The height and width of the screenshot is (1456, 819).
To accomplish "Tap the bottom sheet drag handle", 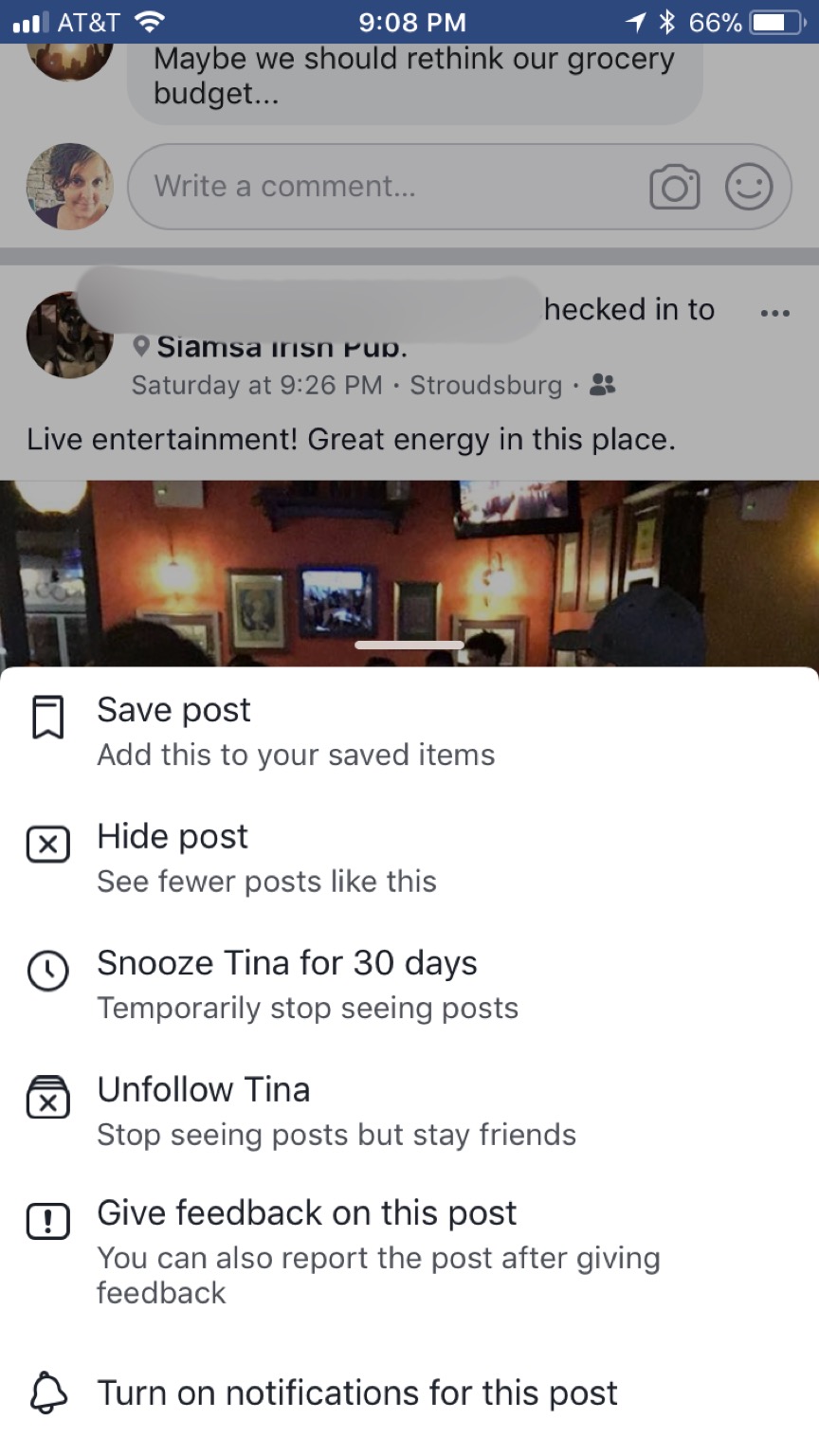I will pos(409,646).
